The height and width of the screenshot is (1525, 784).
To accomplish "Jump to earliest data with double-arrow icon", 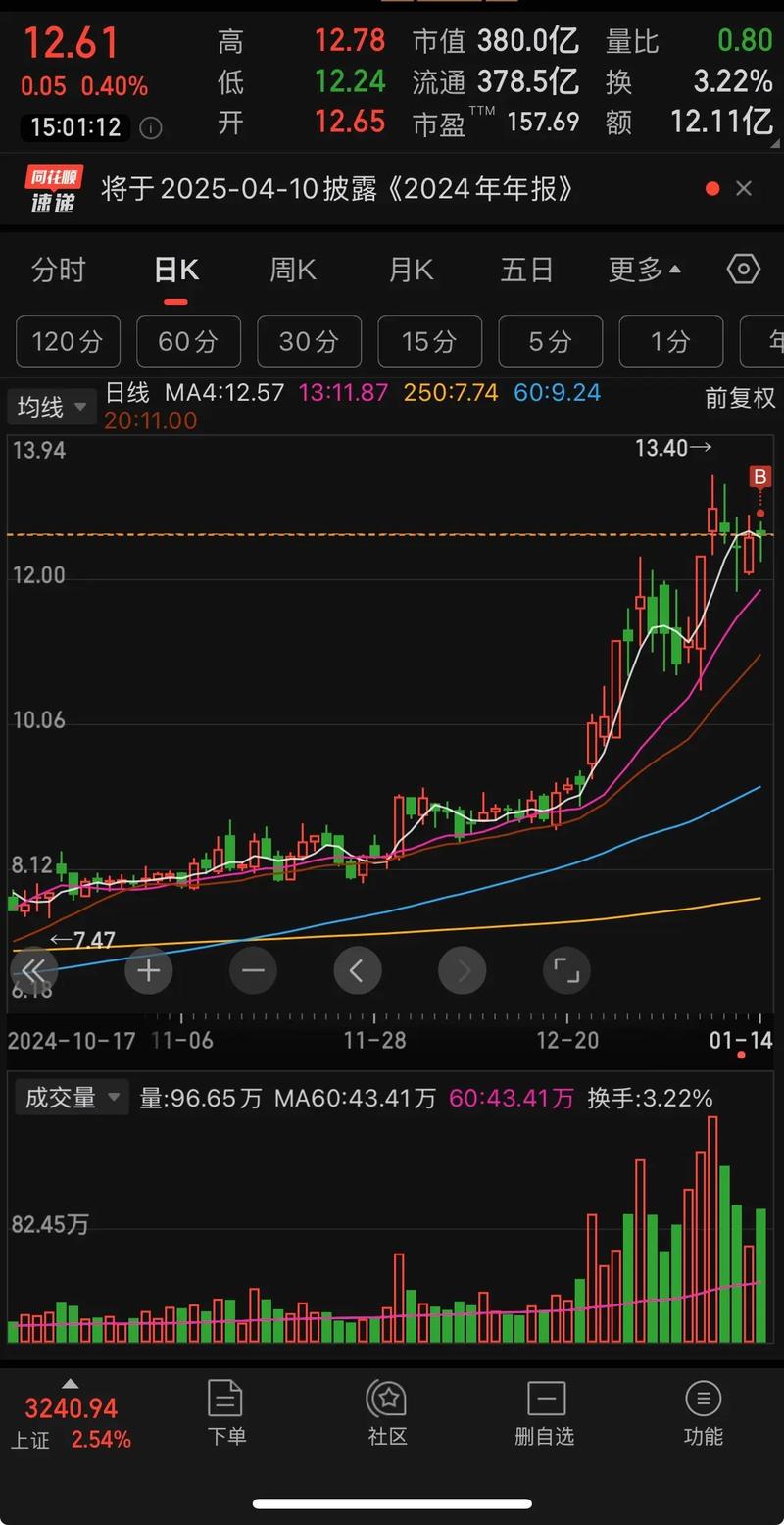I will click(x=34, y=970).
